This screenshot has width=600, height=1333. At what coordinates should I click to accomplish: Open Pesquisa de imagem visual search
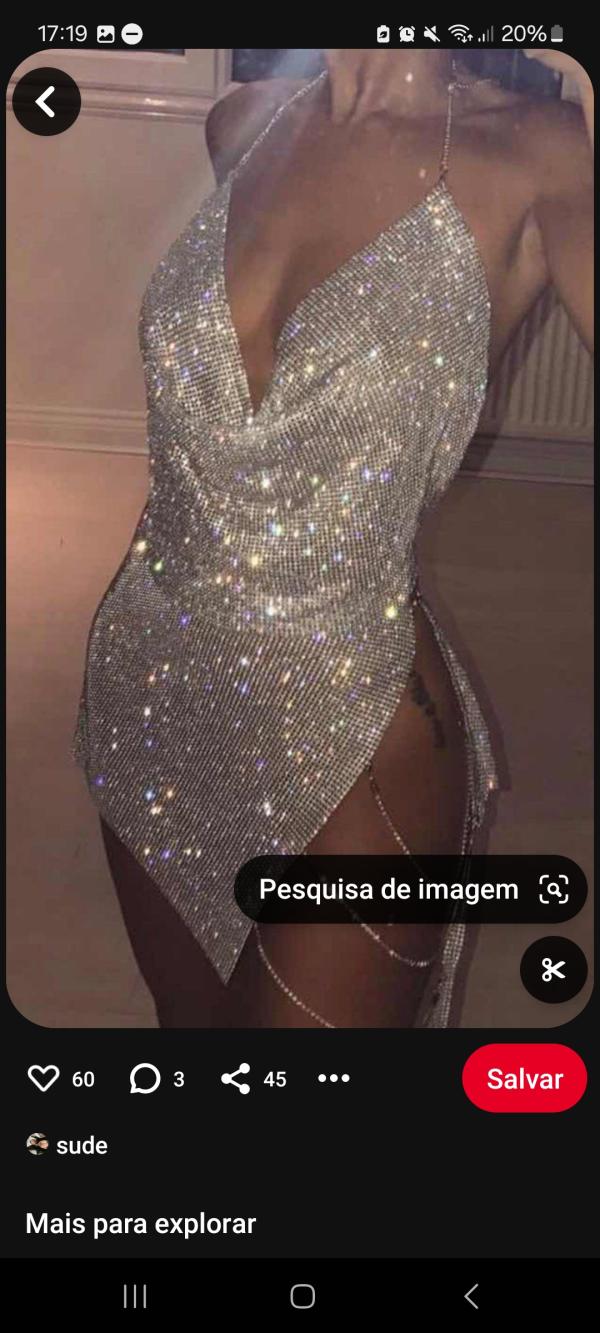pyautogui.click(x=411, y=889)
